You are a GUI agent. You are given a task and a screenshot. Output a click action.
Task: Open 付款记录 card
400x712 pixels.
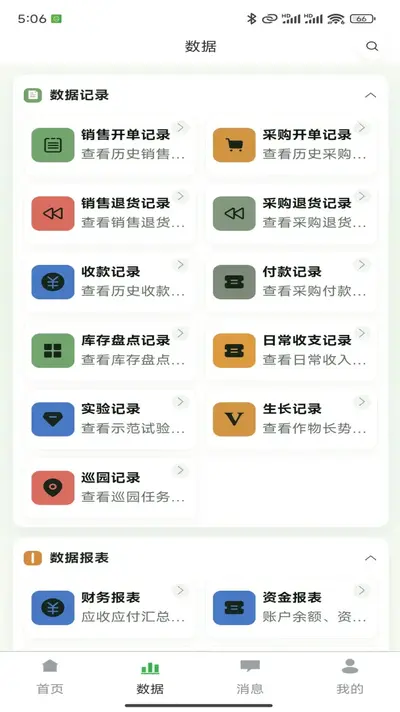point(291,282)
